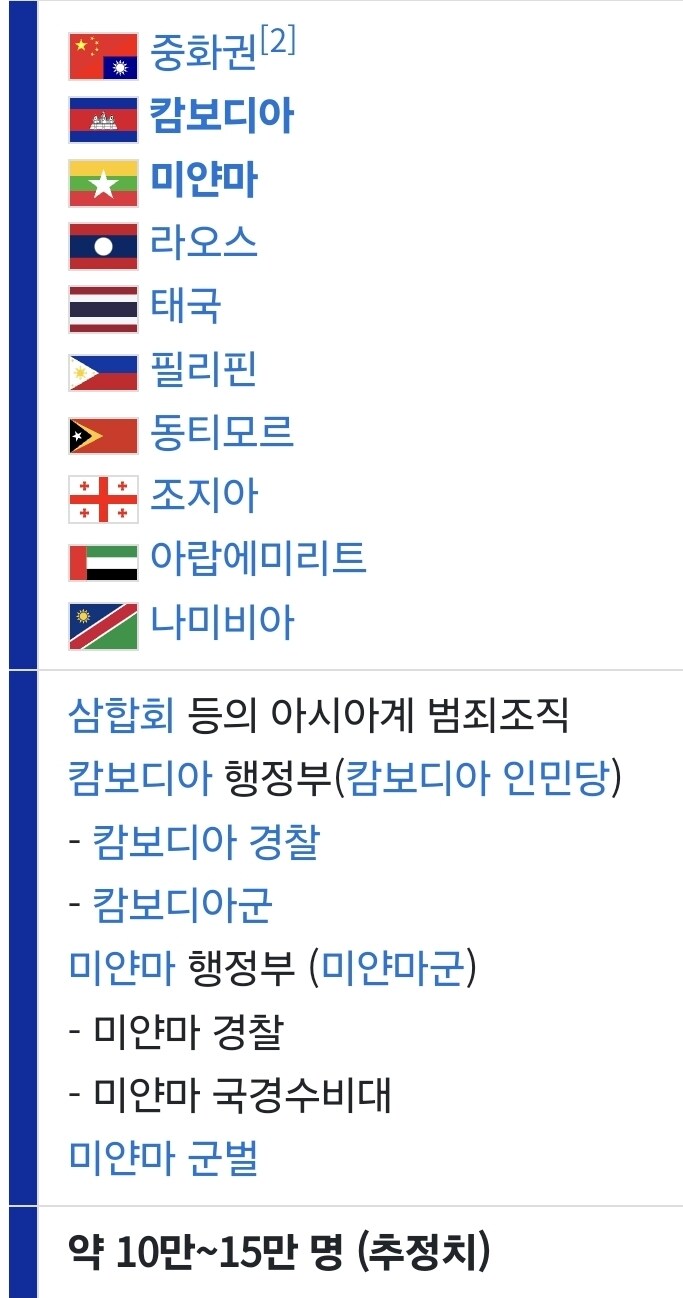The height and width of the screenshot is (1298, 683).
Task: Open the 미얀마 군벌 link
Action: [x=163, y=1158]
